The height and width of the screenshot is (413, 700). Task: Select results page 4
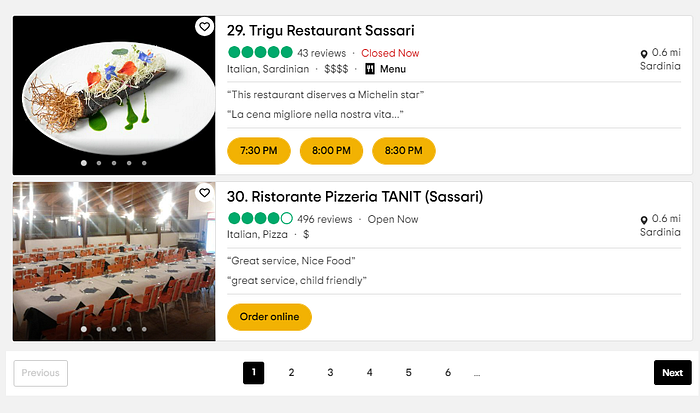(369, 373)
